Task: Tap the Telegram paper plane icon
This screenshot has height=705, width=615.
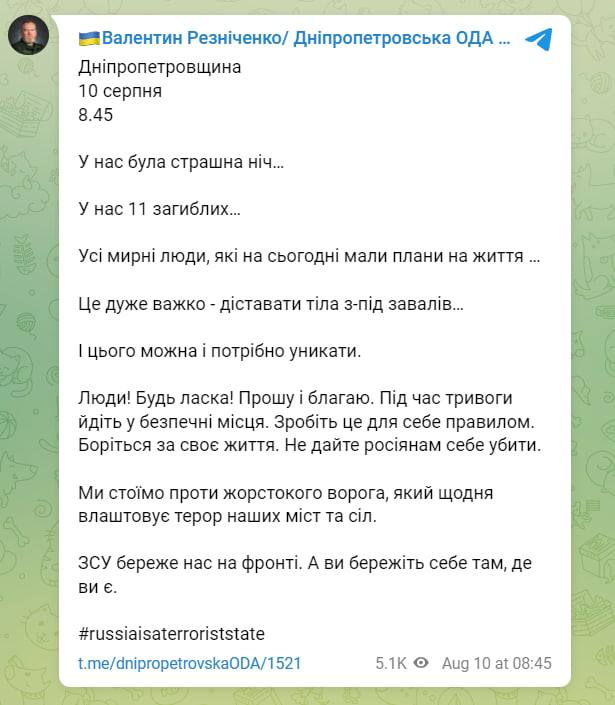Action: [x=538, y=39]
